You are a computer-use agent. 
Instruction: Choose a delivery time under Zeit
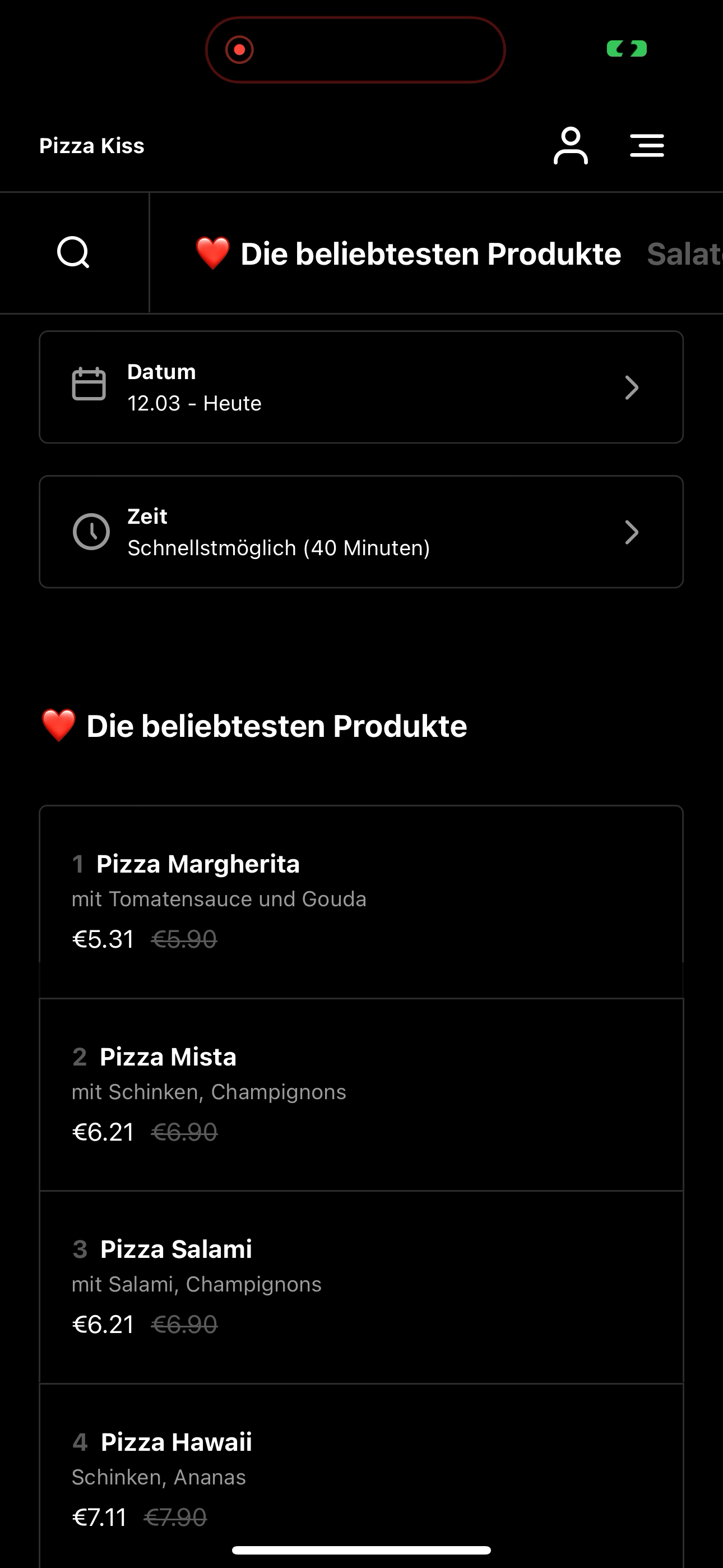coord(361,532)
